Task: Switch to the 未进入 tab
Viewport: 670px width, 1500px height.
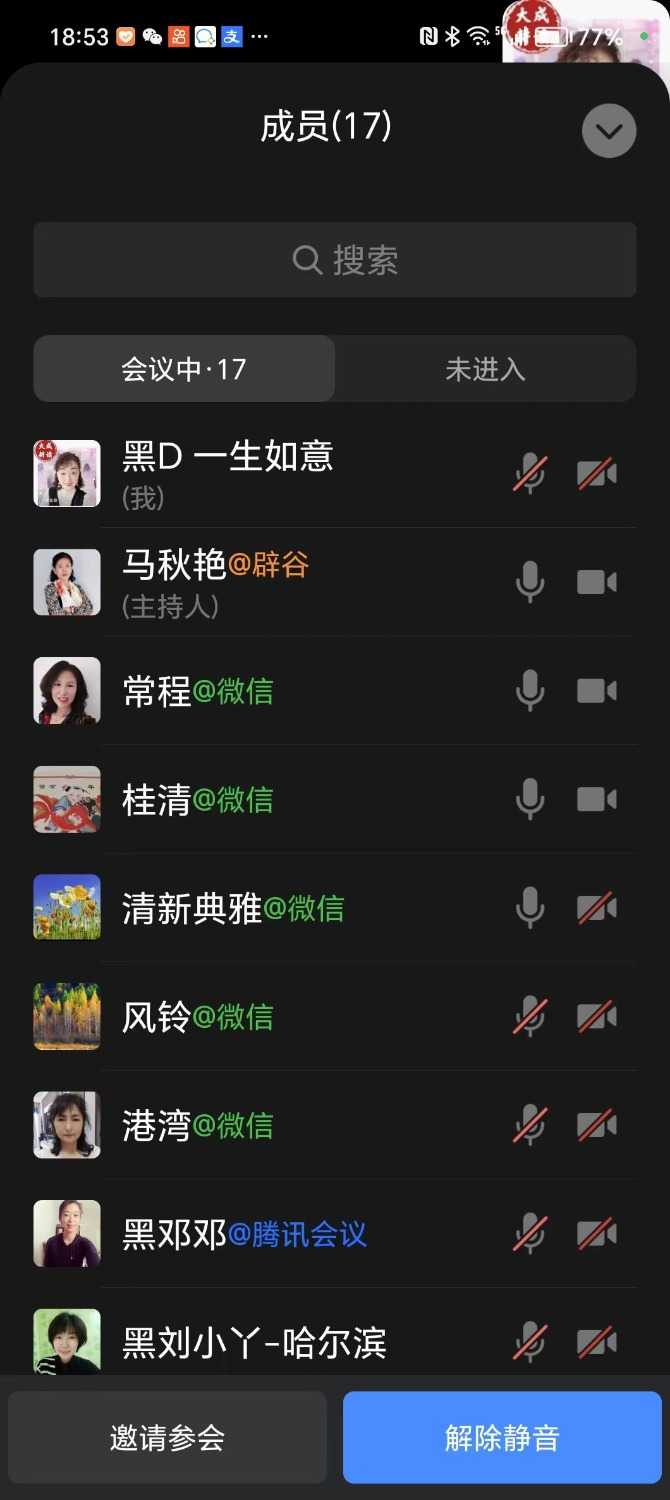Action: [x=485, y=369]
